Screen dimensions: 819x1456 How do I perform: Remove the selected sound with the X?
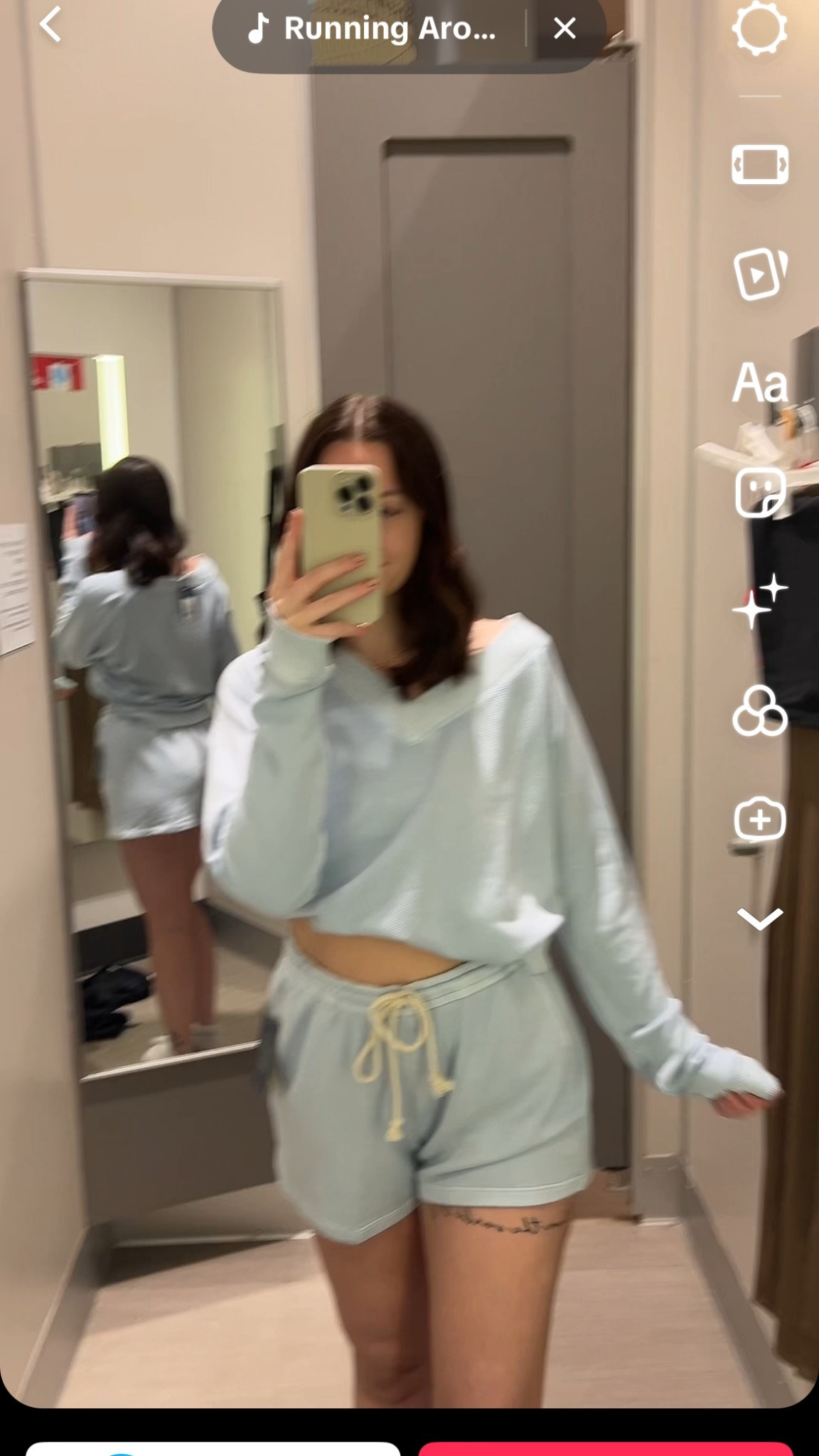(x=564, y=28)
